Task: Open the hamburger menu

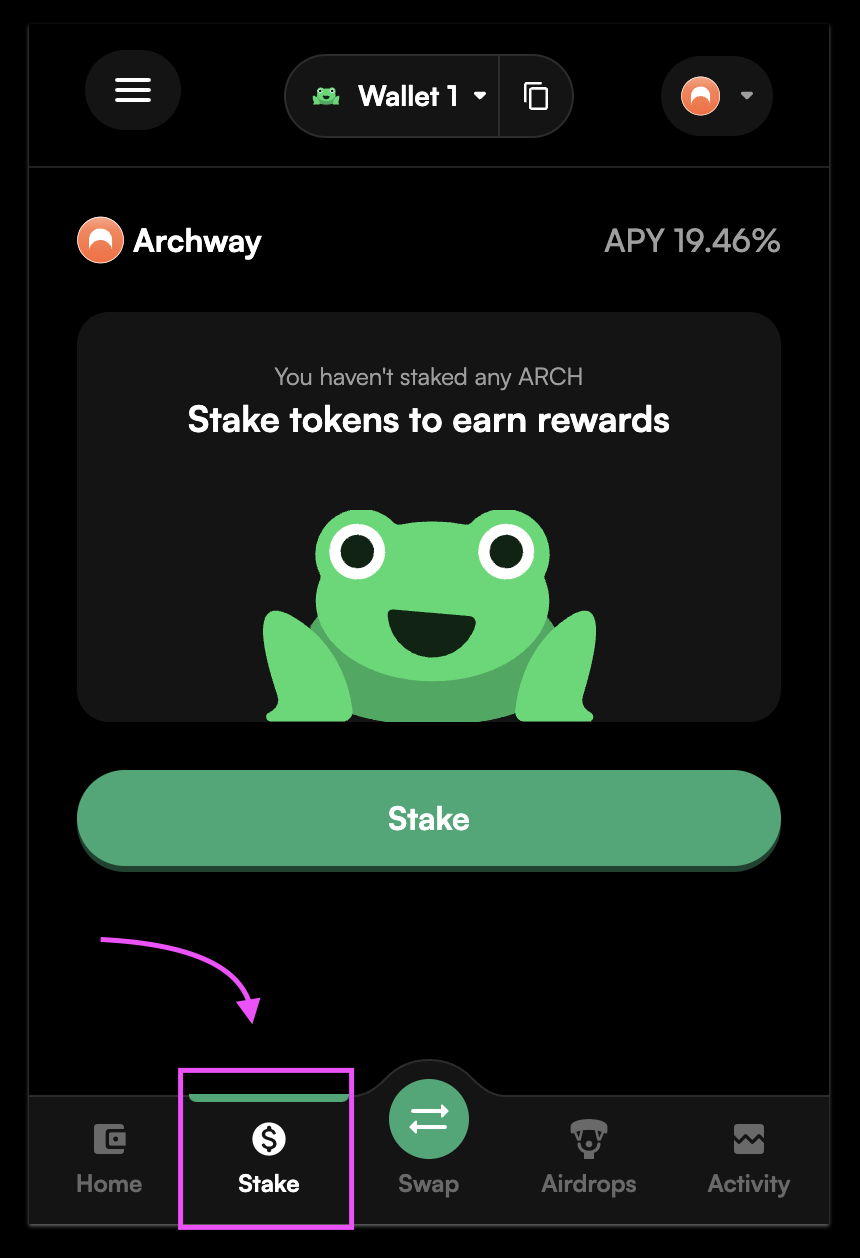Action: (x=132, y=90)
